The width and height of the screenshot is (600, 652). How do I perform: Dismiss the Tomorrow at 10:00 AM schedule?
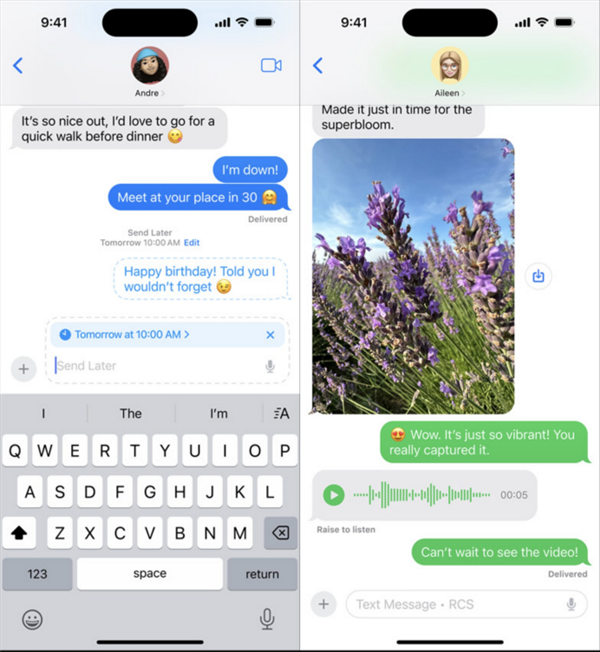[x=270, y=335]
